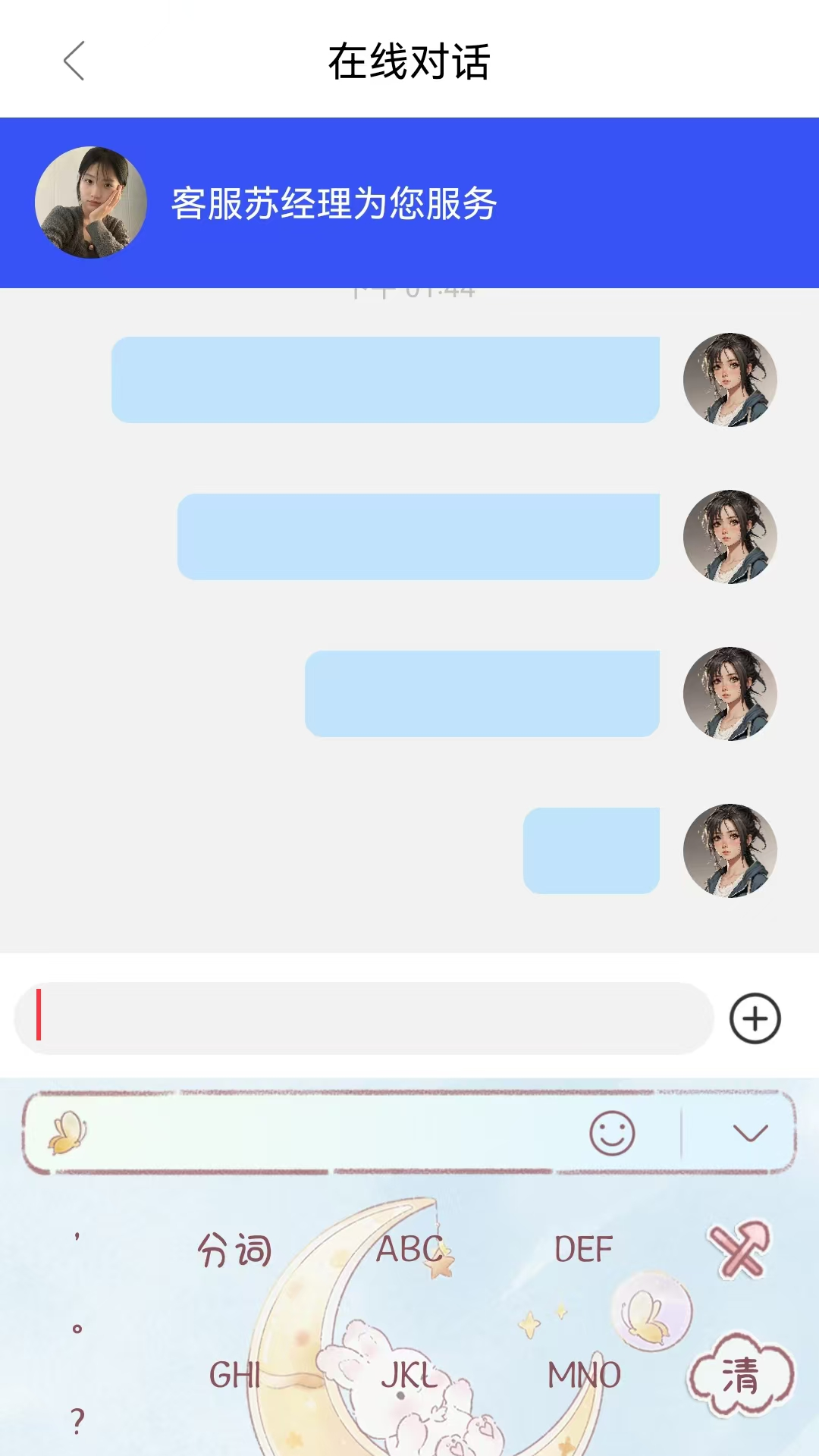Viewport: 819px width, 1456px height.
Task: Clear the input with the 清 key
Action: [739, 1375]
